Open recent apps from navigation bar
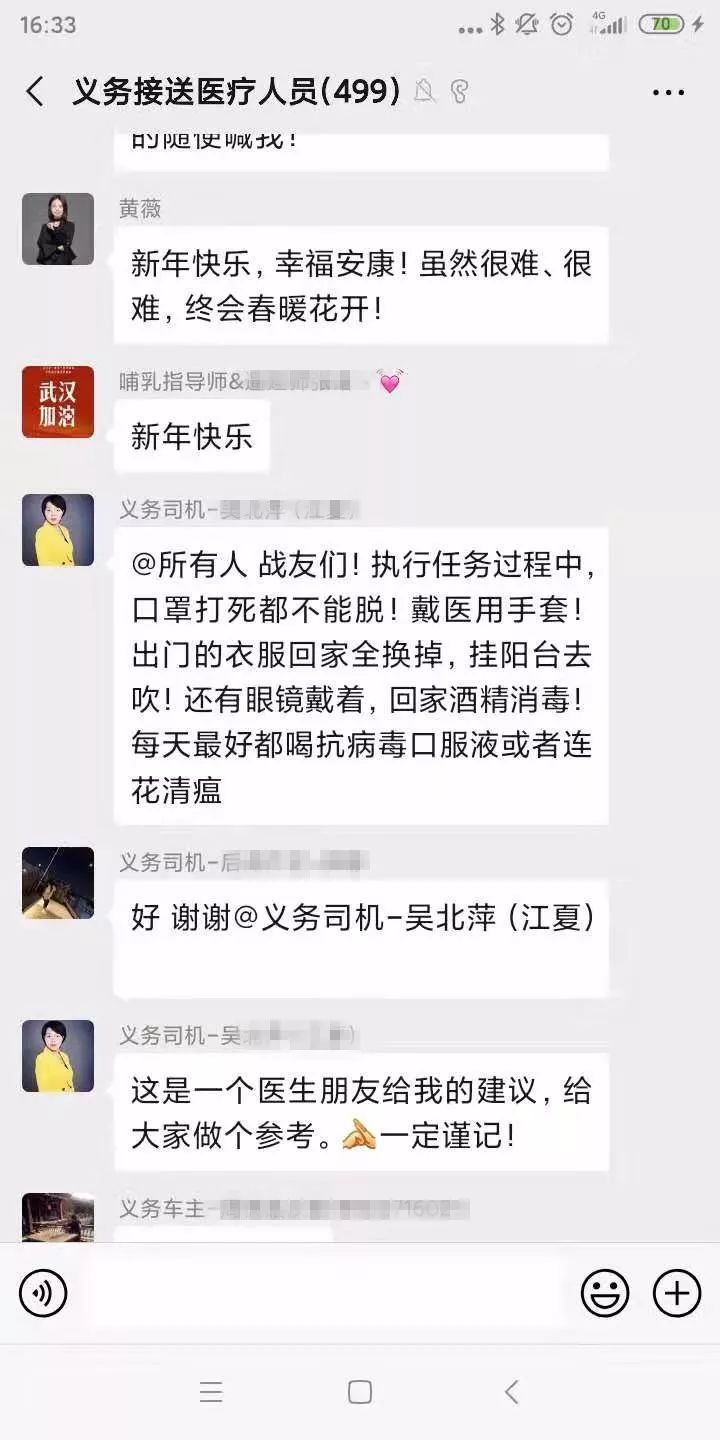 (211, 1392)
